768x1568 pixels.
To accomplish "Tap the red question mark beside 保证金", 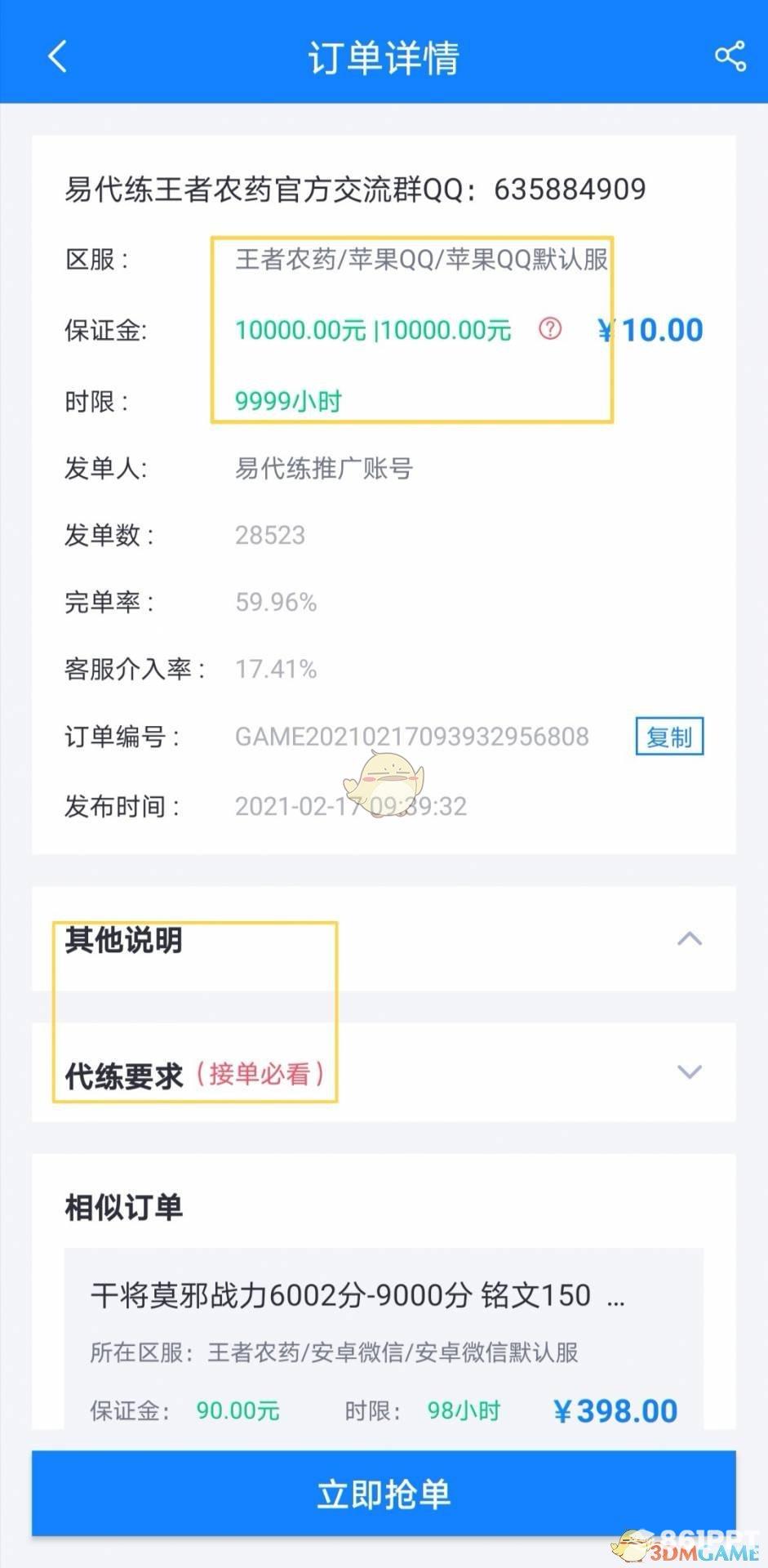I will click(550, 329).
